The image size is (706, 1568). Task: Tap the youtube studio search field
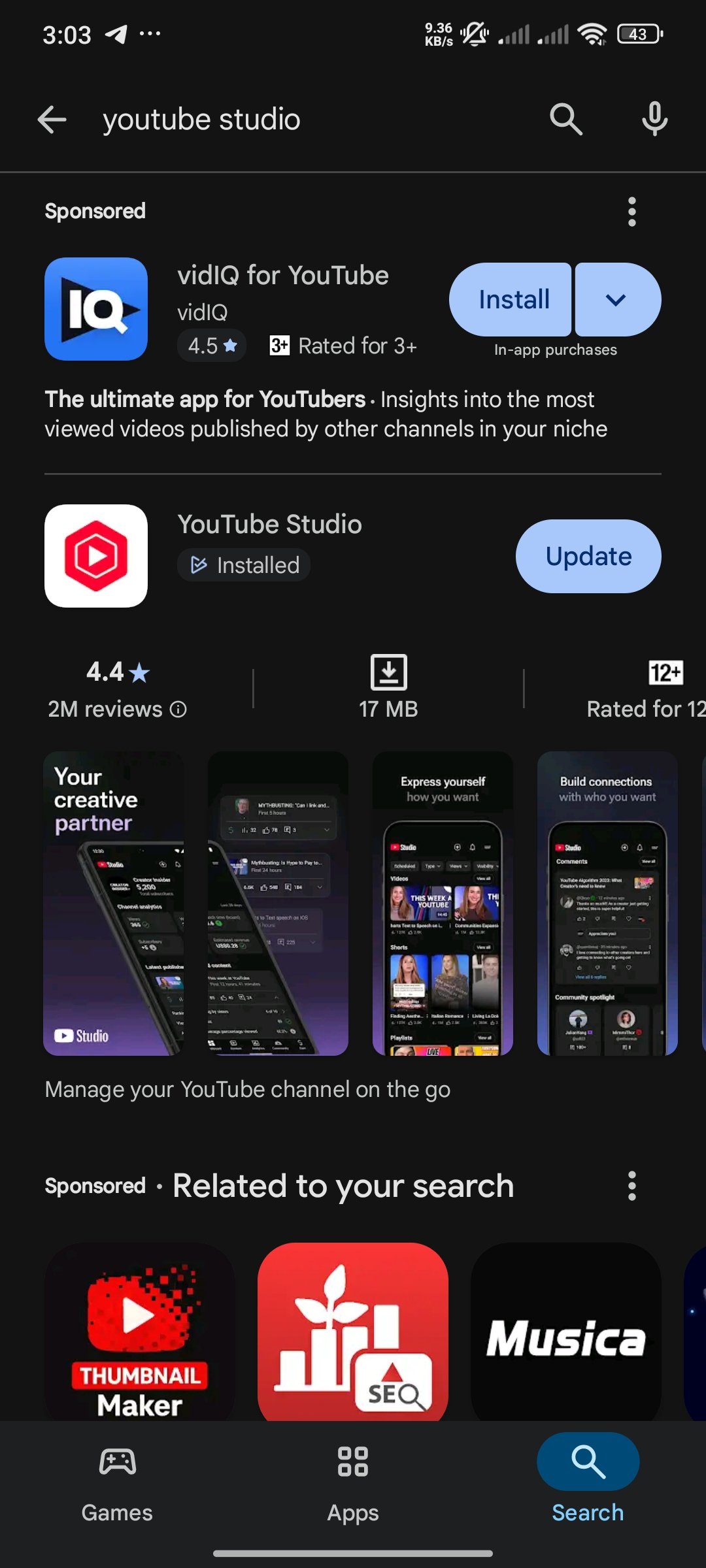point(294,120)
